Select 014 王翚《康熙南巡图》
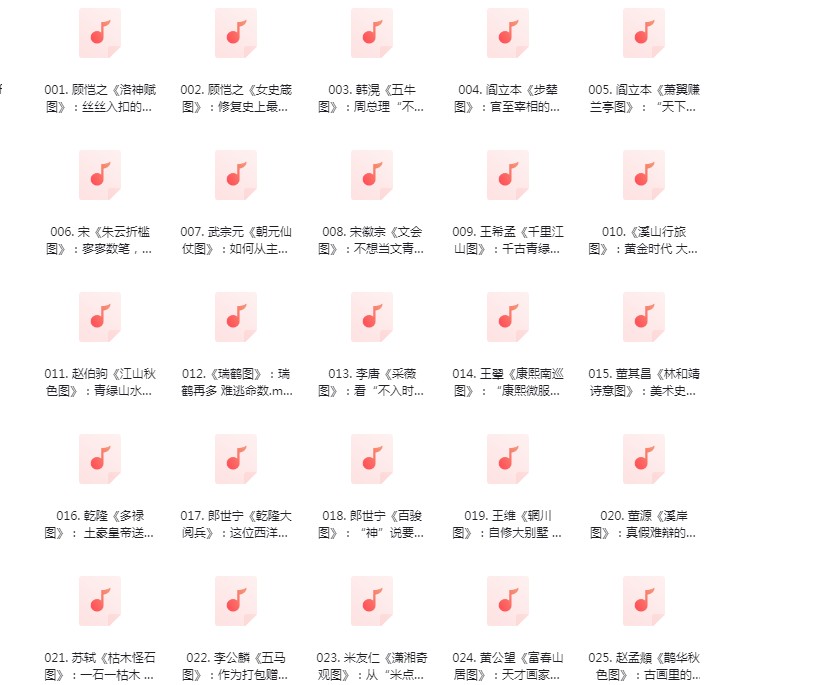Image resolution: width=821 pixels, height=685 pixels. [x=507, y=318]
